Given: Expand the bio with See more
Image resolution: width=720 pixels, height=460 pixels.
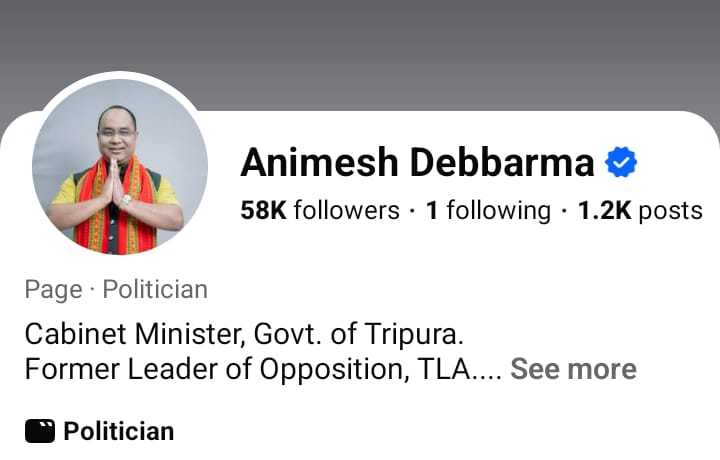Looking at the screenshot, I should click(573, 369).
